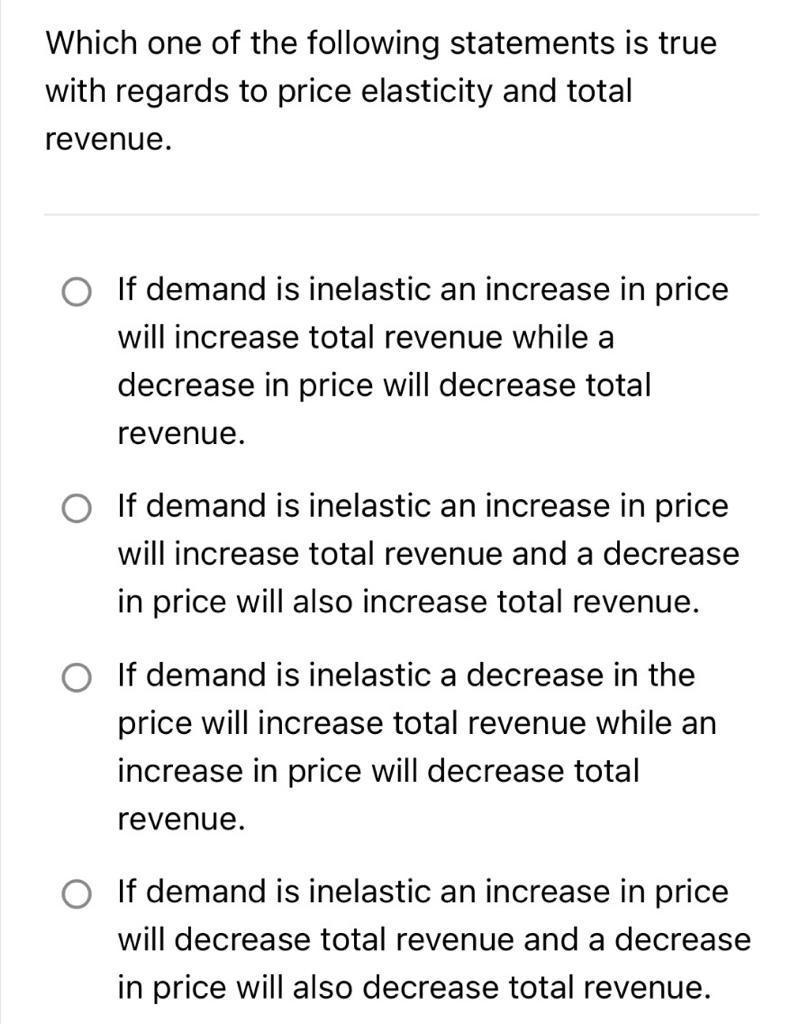This screenshot has width=800, height=1024.
Task: Select the first radio button option
Action: tap(75, 291)
